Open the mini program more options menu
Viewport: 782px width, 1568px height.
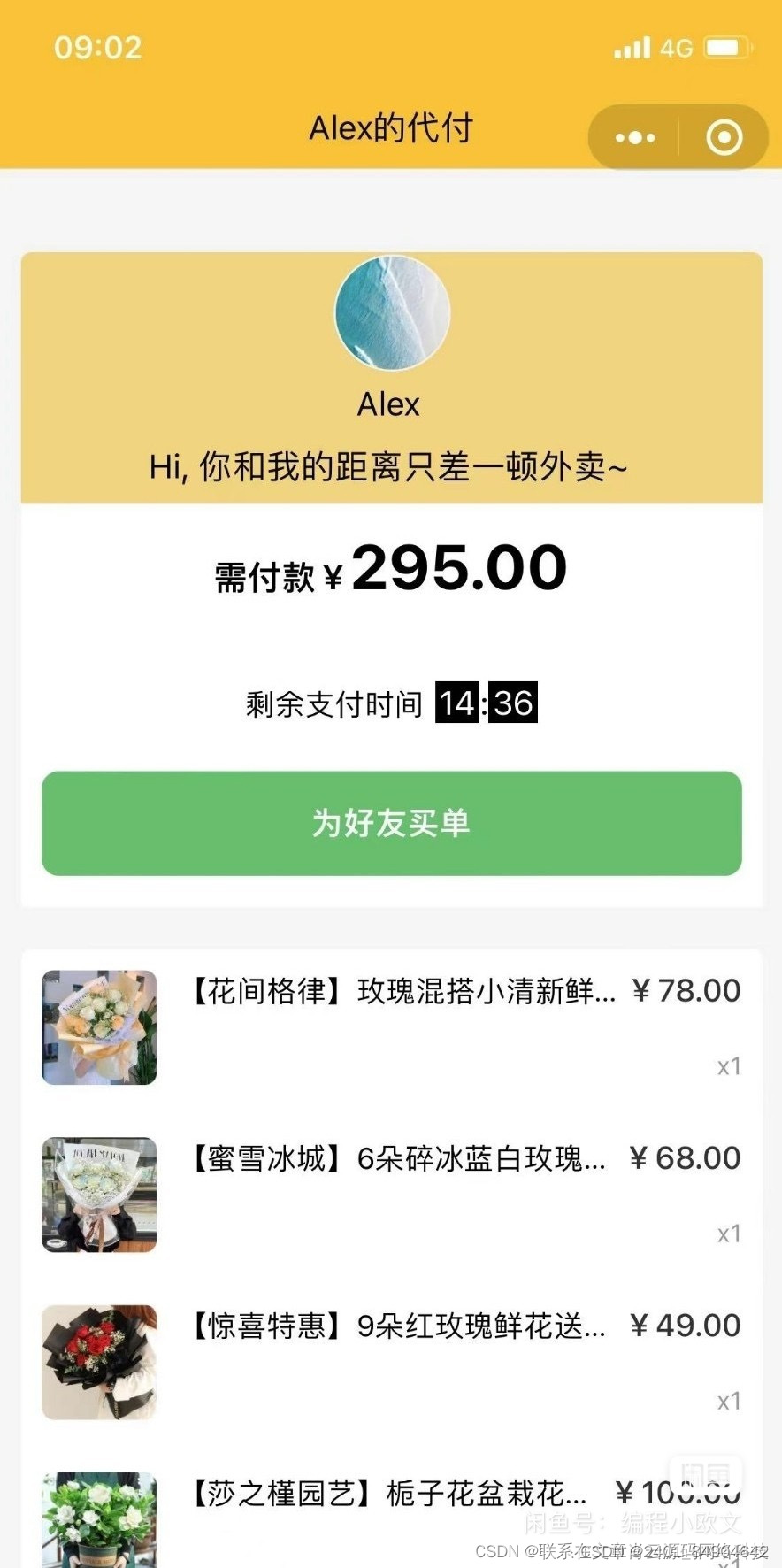click(635, 138)
